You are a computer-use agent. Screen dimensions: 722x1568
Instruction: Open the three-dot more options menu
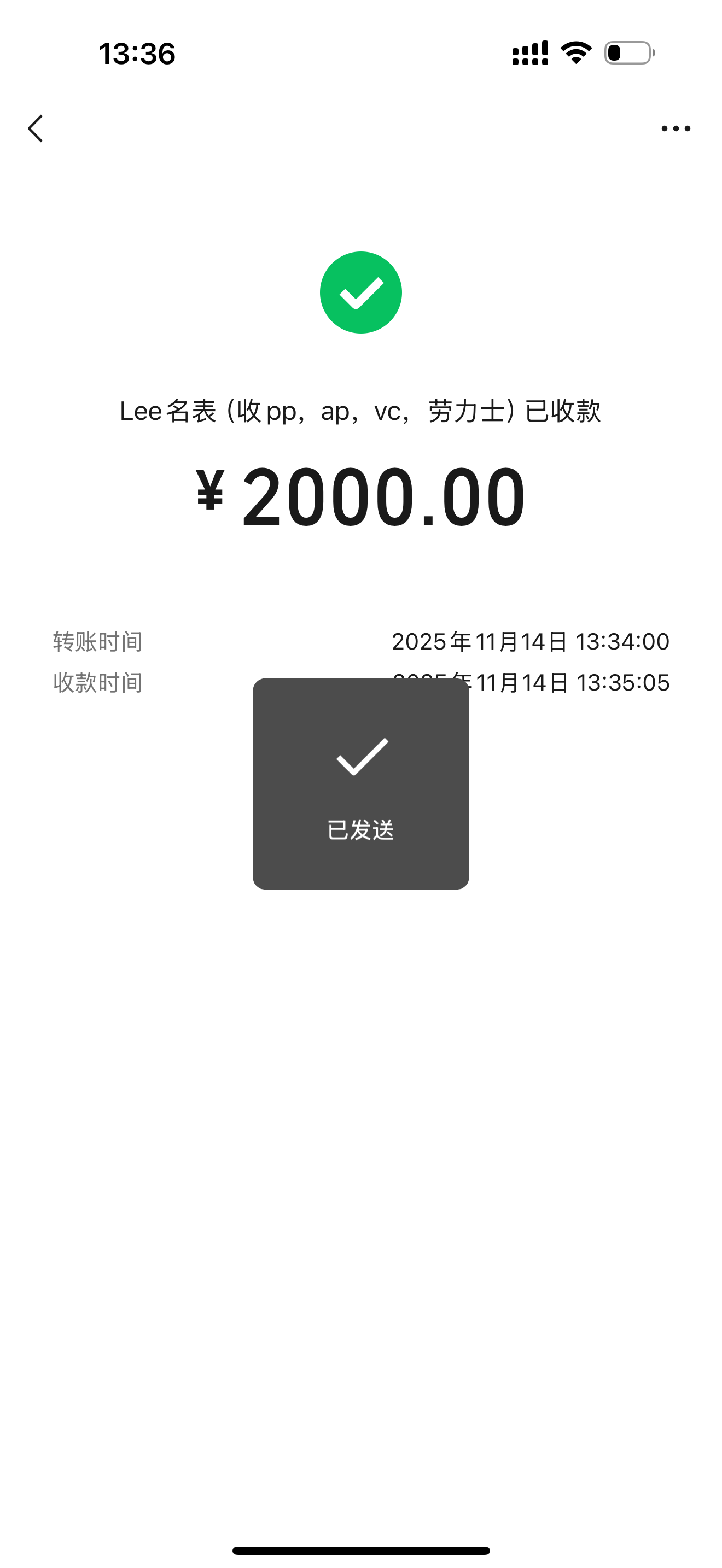(676, 128)
